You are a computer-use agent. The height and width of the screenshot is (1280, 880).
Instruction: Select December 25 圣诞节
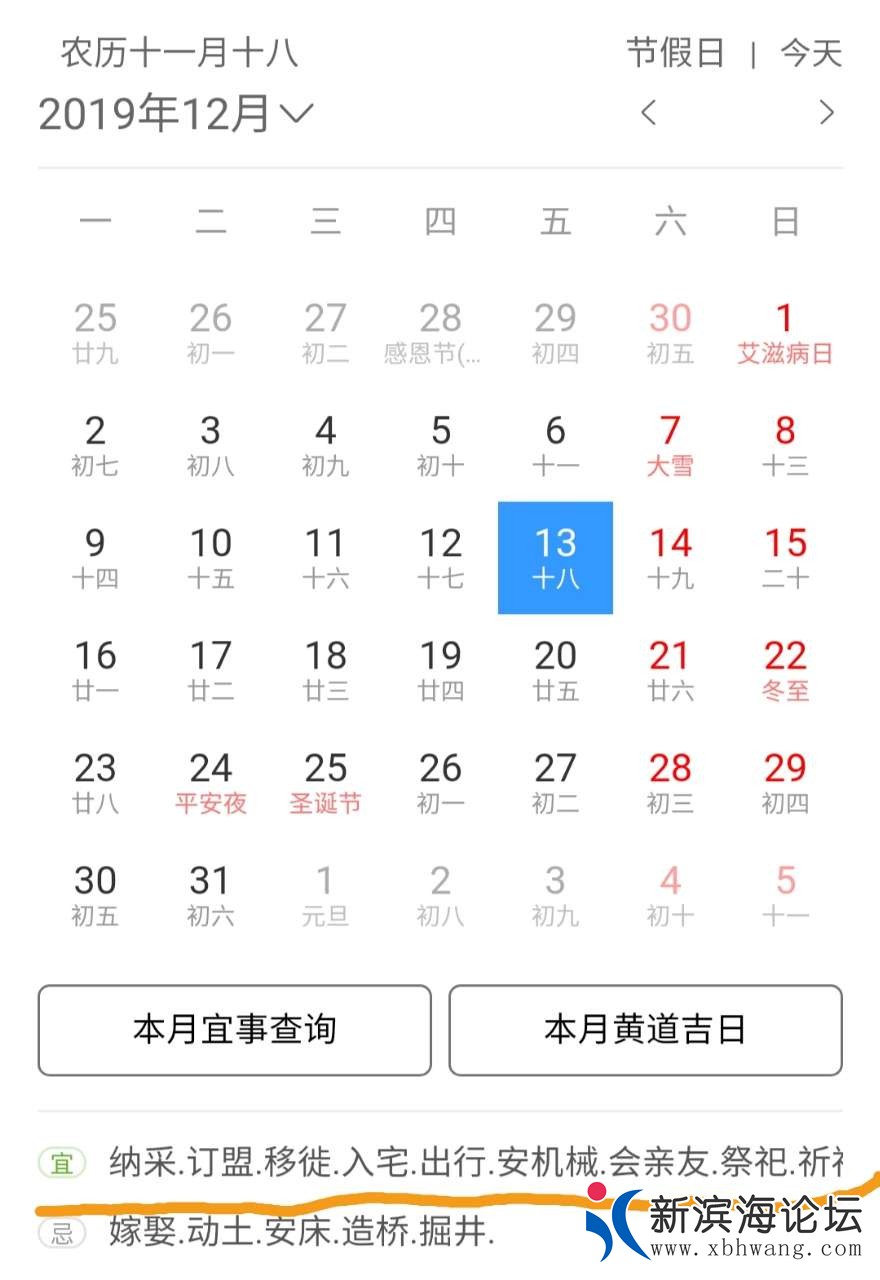click(x=325, y=783)
